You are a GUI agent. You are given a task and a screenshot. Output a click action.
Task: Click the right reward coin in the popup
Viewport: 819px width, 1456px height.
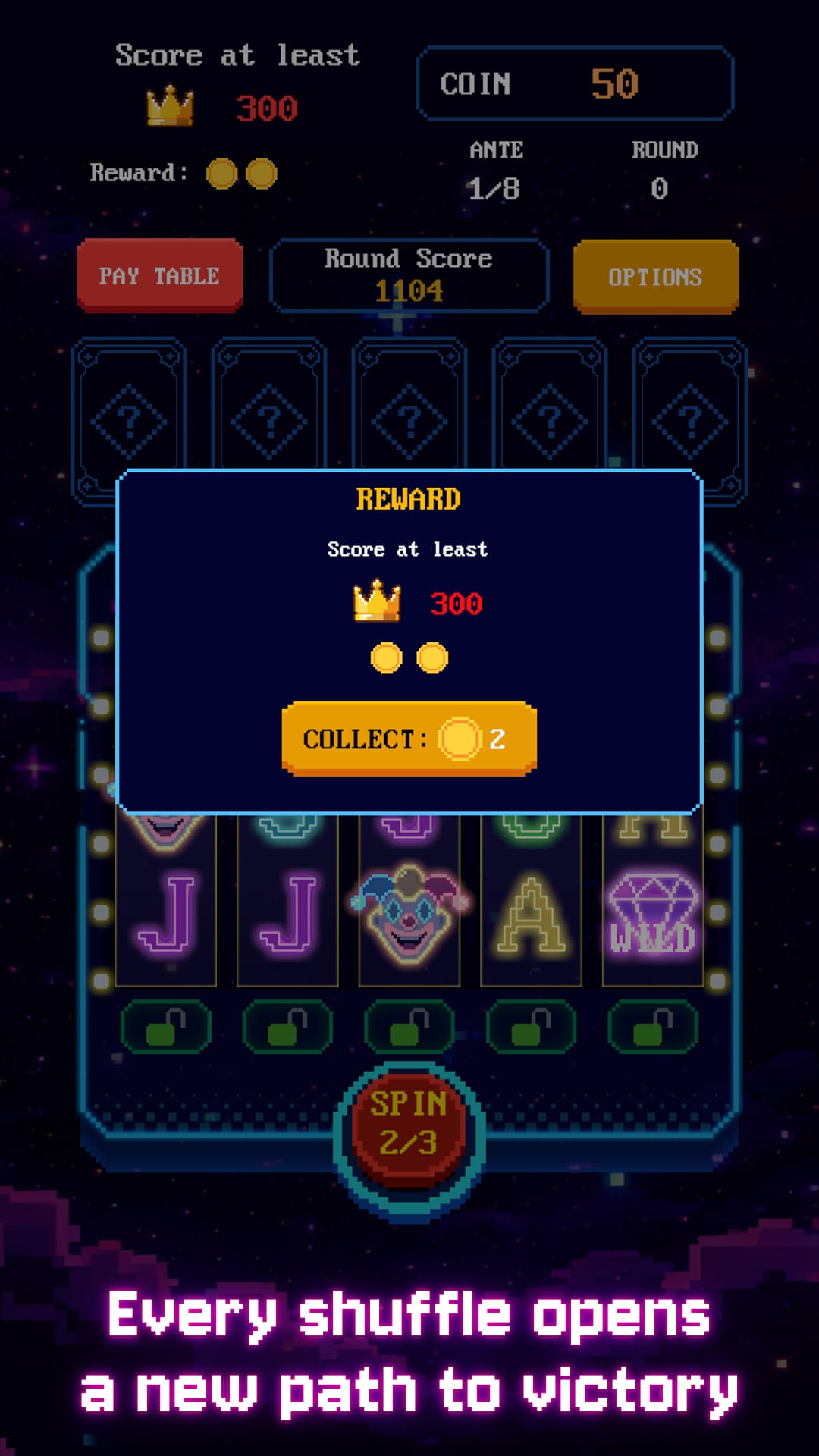[433, 658]
